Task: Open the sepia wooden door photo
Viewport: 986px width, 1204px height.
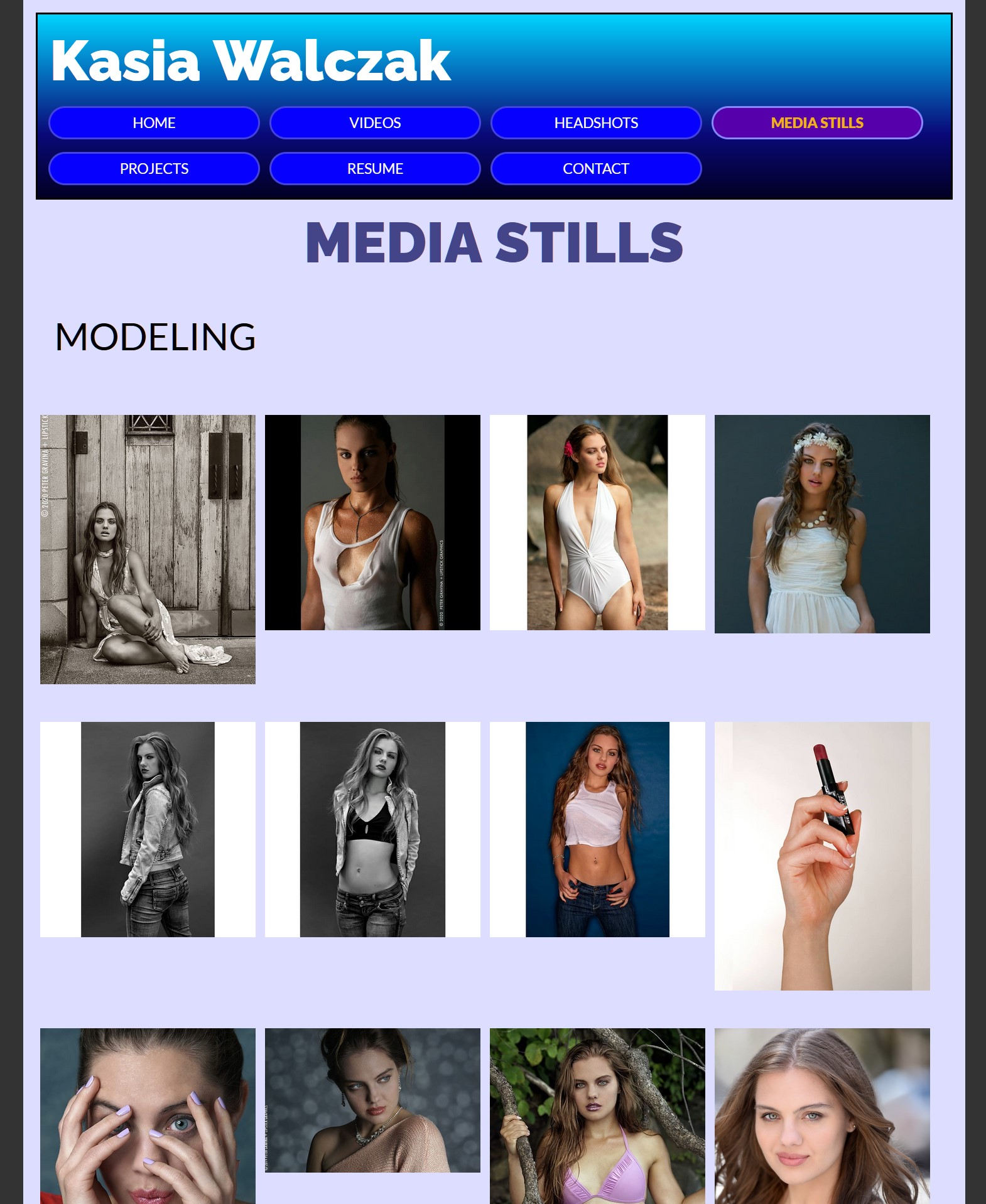Action: 148,549
